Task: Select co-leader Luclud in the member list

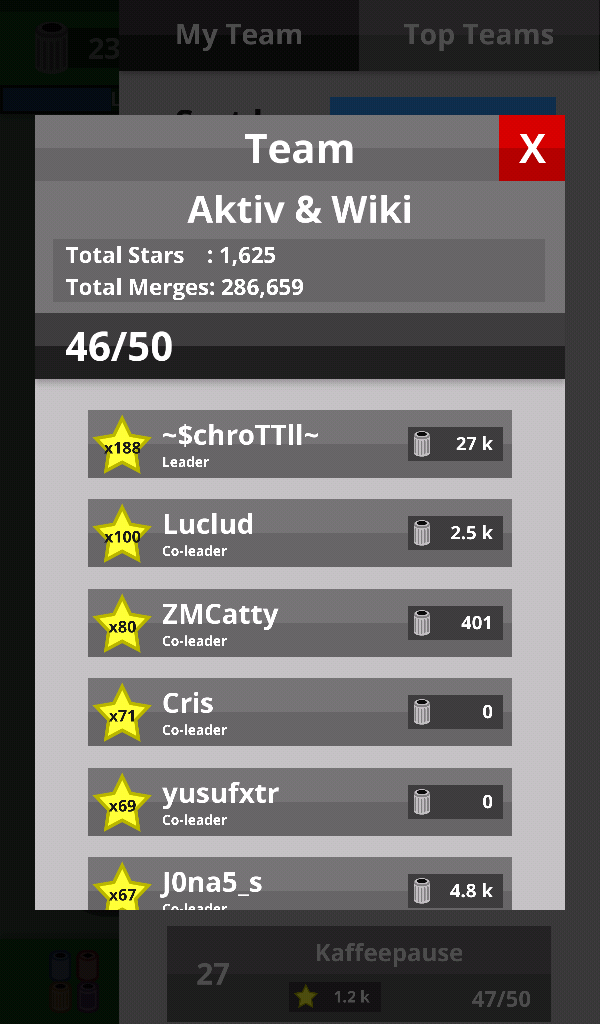Action: coord(300,533)
